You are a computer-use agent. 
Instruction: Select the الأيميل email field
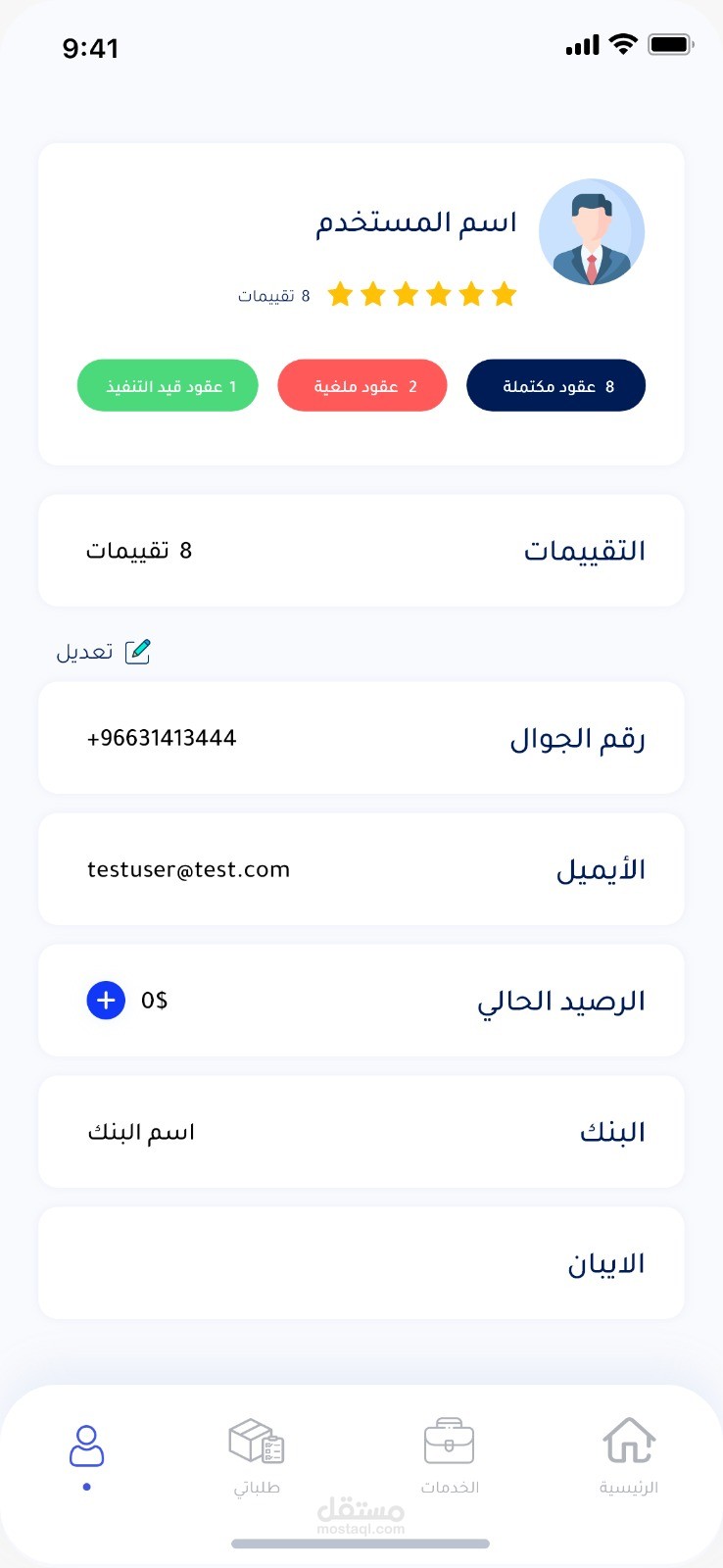point(361,869)
